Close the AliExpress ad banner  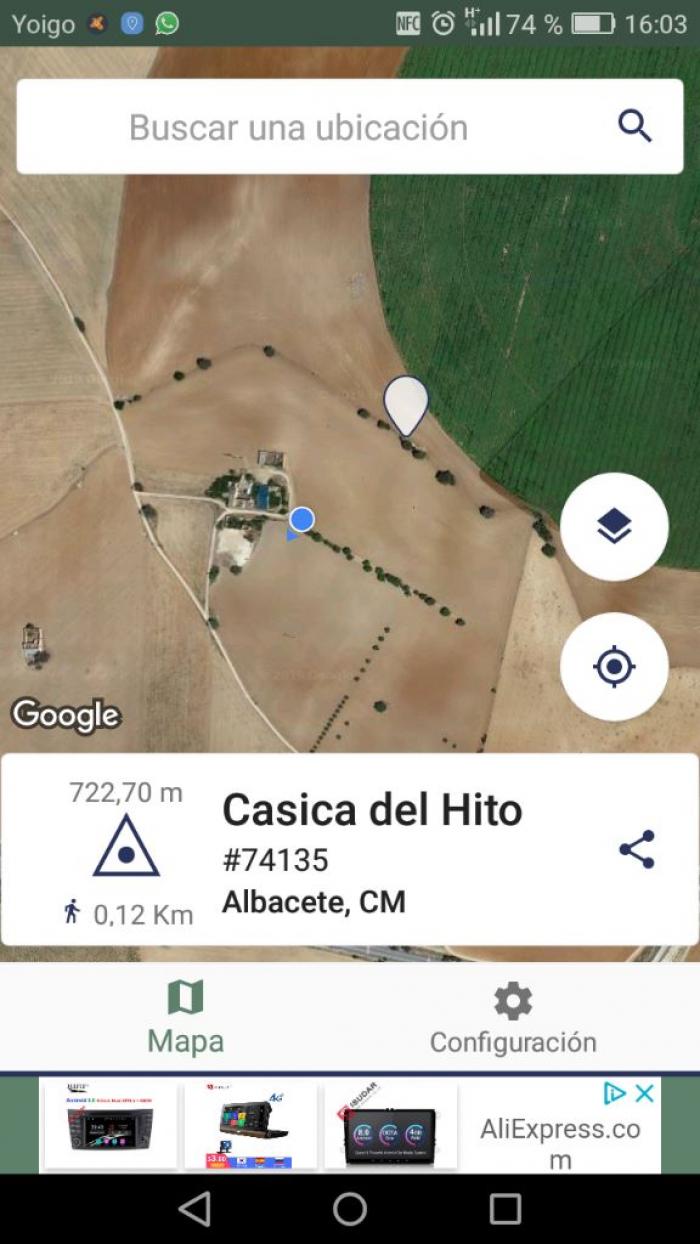(x=646, y=1093)
